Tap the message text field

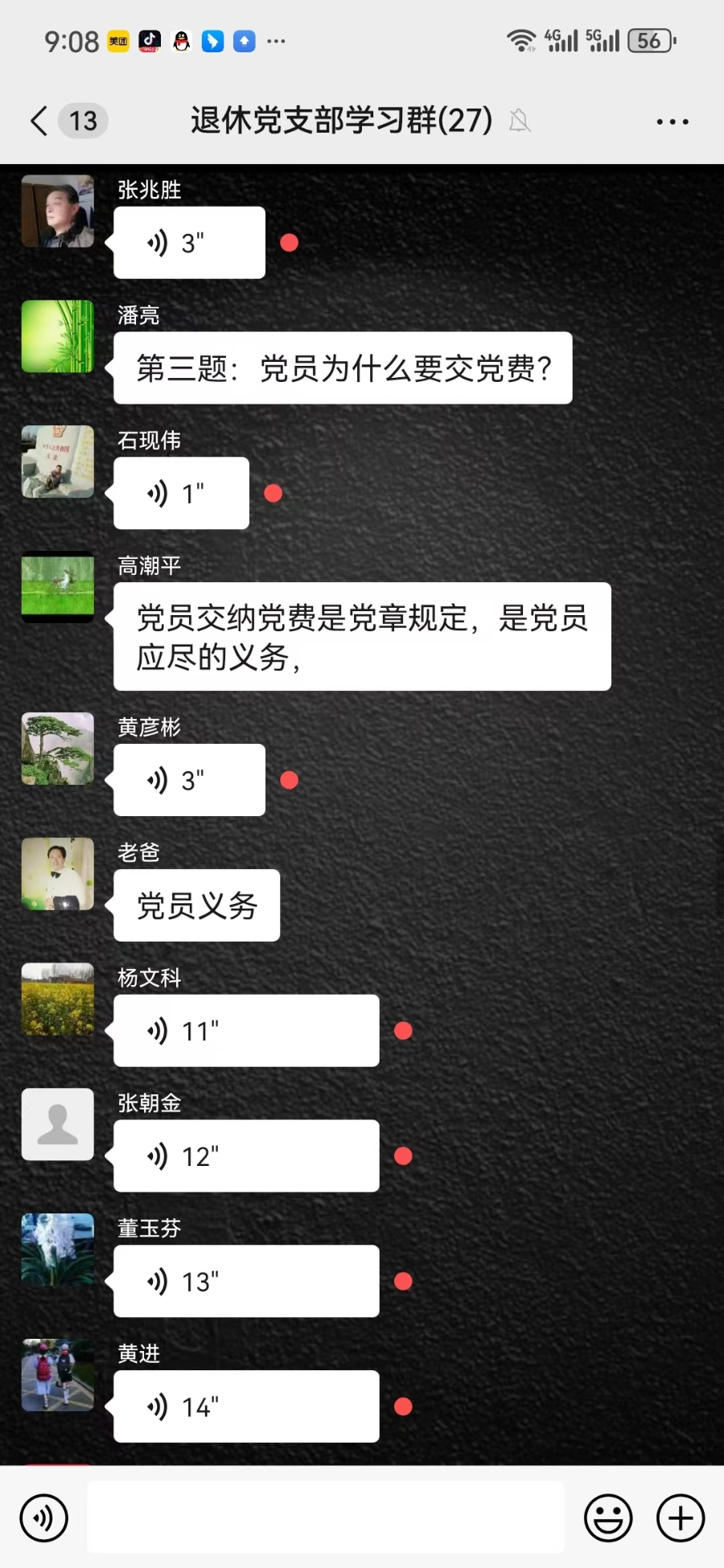[x=325, y=1517]
